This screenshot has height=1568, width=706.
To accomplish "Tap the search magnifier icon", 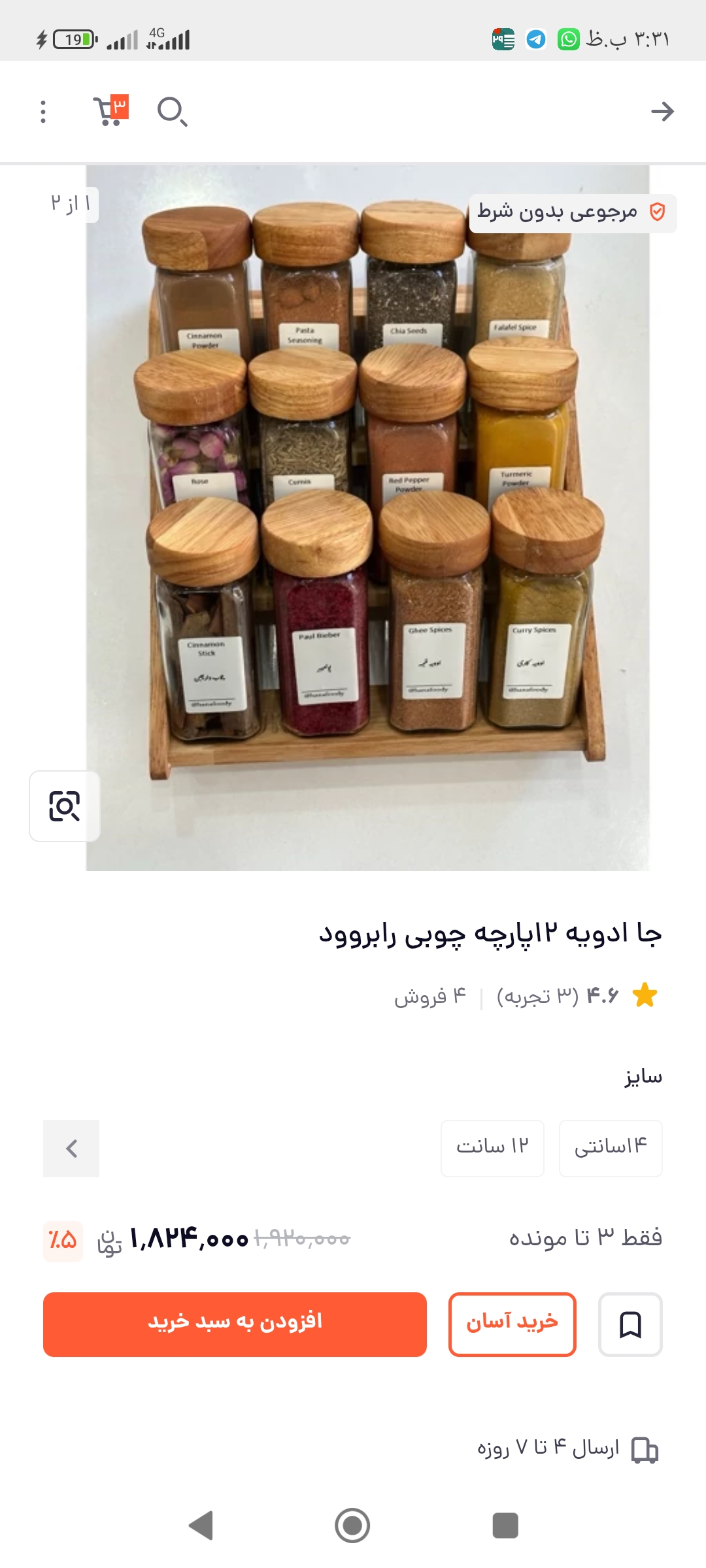I will point(172,111).
